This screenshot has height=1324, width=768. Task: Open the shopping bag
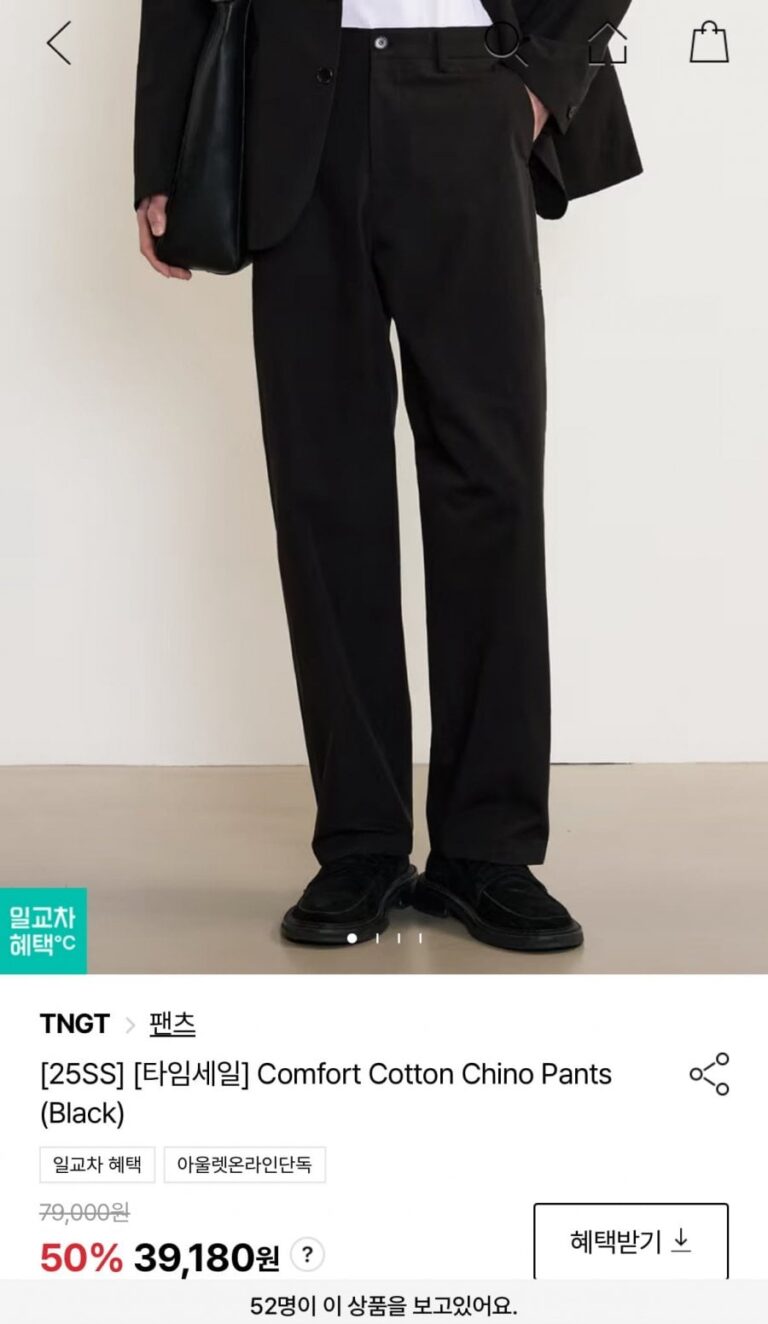(709, 43)
